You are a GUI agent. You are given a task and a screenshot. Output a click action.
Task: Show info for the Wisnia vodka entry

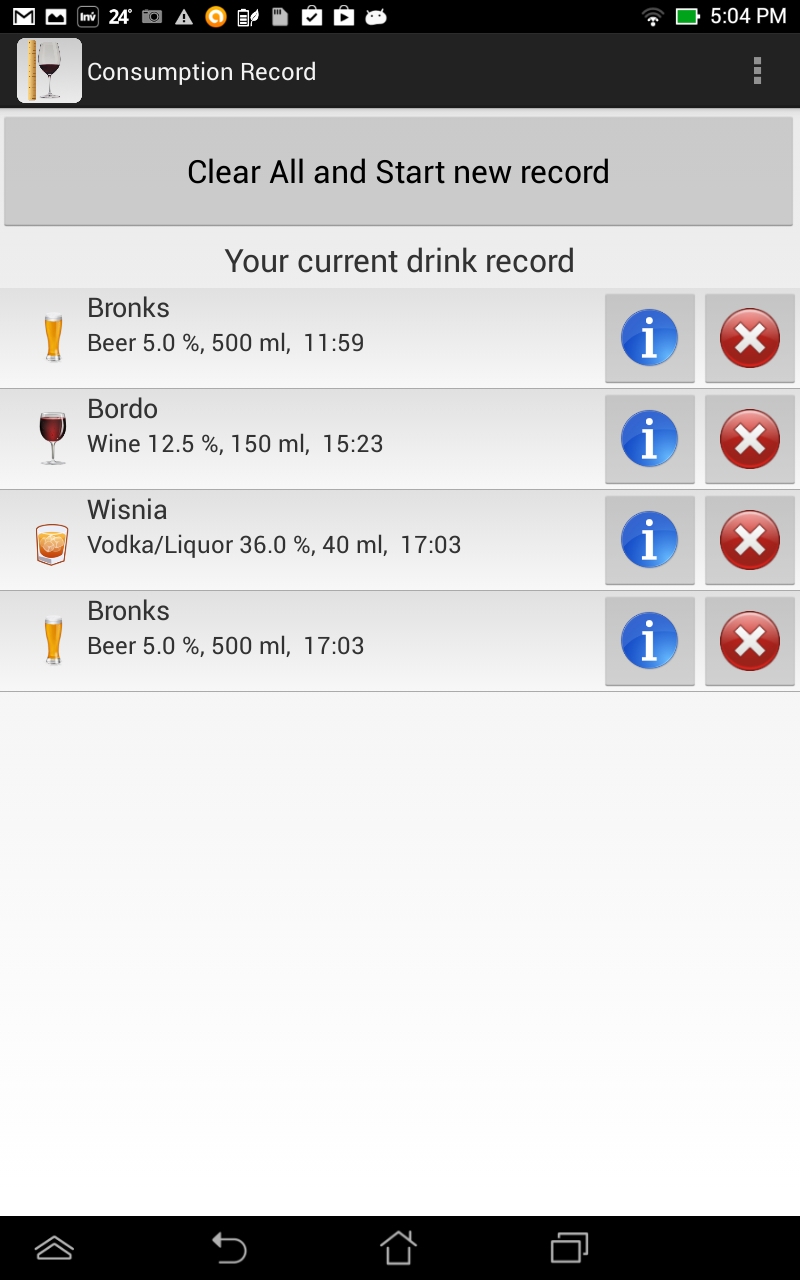pyautogui.click(x=649, y=539)
